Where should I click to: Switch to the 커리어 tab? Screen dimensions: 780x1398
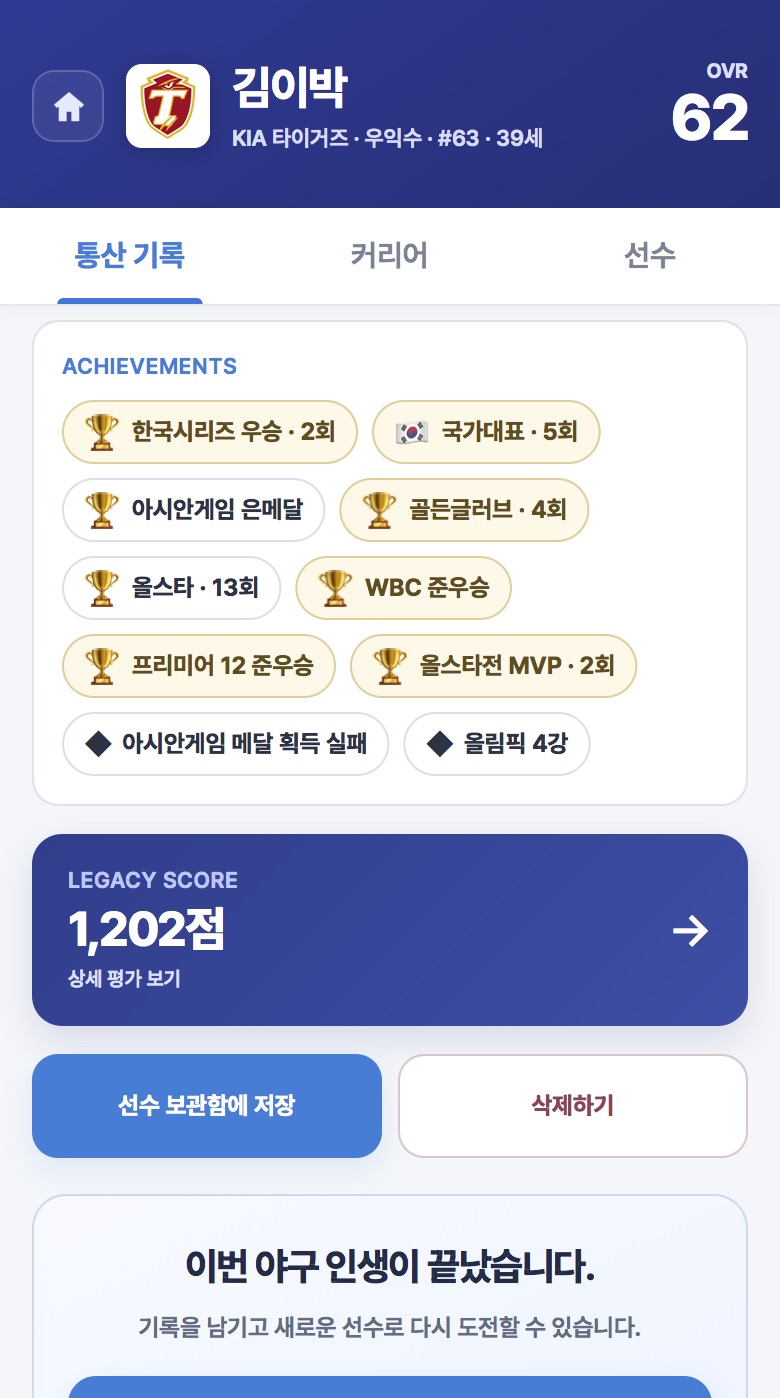tap(389, 256)
